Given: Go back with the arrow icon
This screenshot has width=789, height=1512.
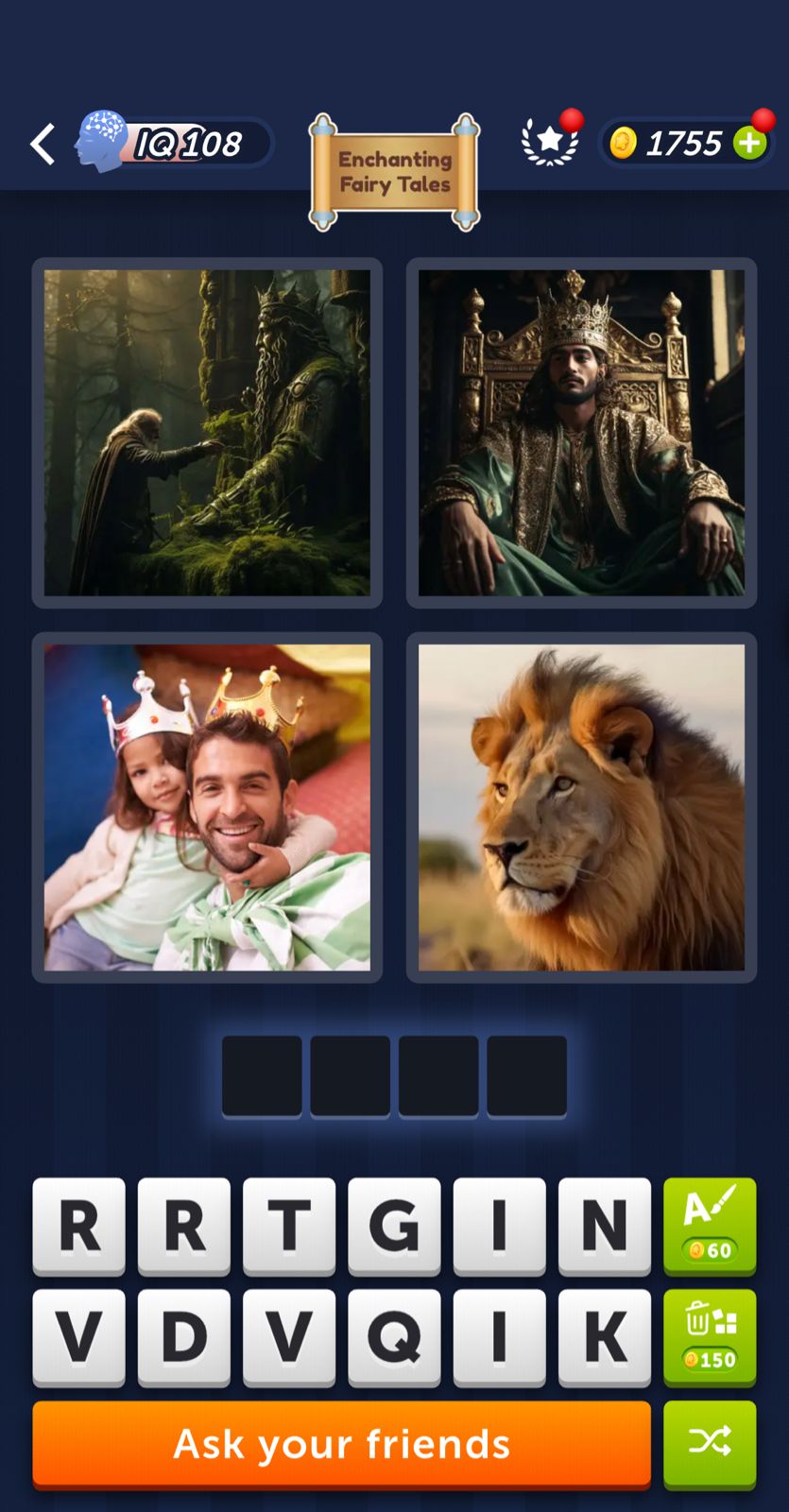Looking at the screenshot, I should point(43,145).
